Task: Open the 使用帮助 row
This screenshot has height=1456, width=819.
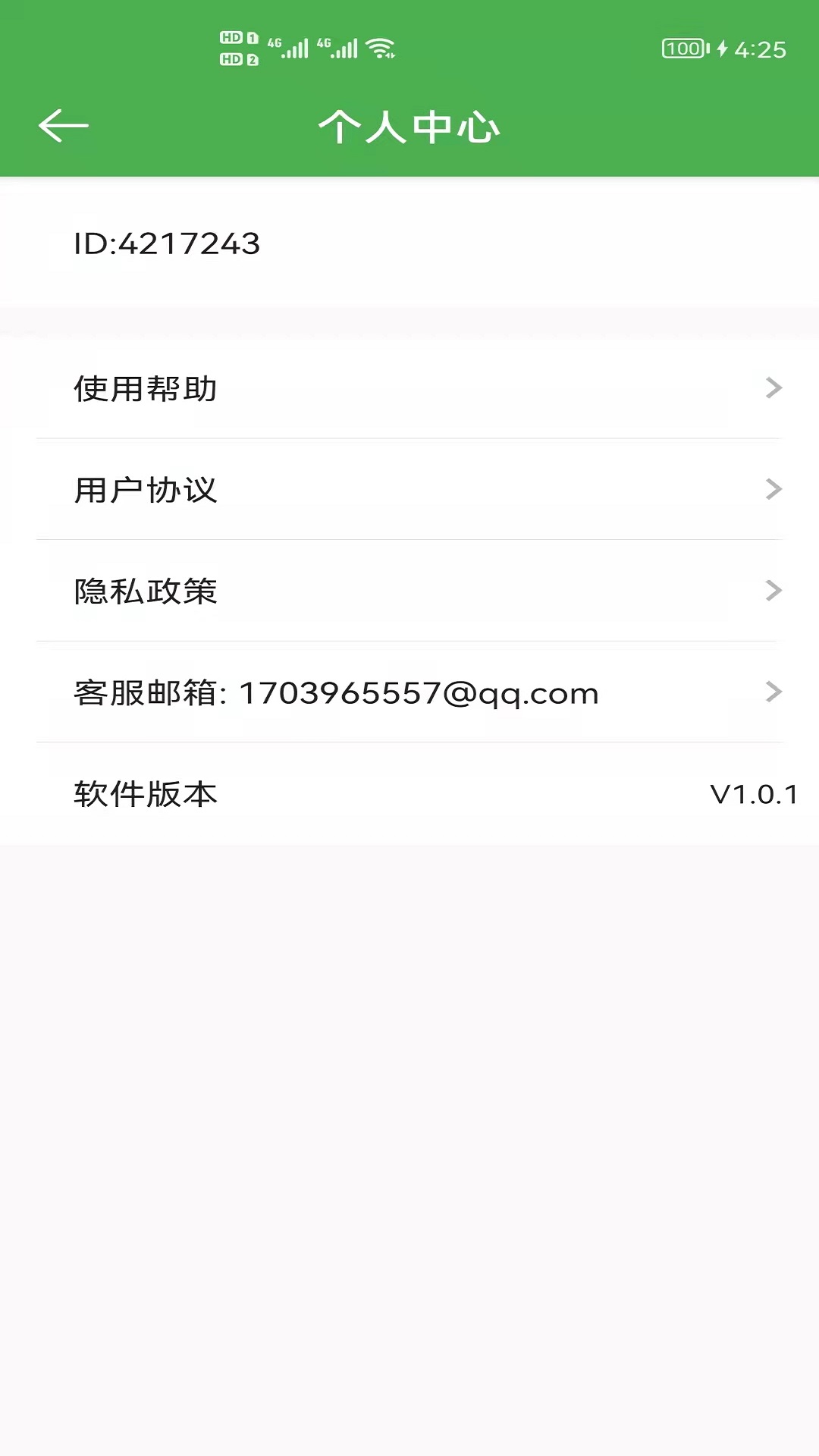Action: pyautogui.click(x=409, y=388)
